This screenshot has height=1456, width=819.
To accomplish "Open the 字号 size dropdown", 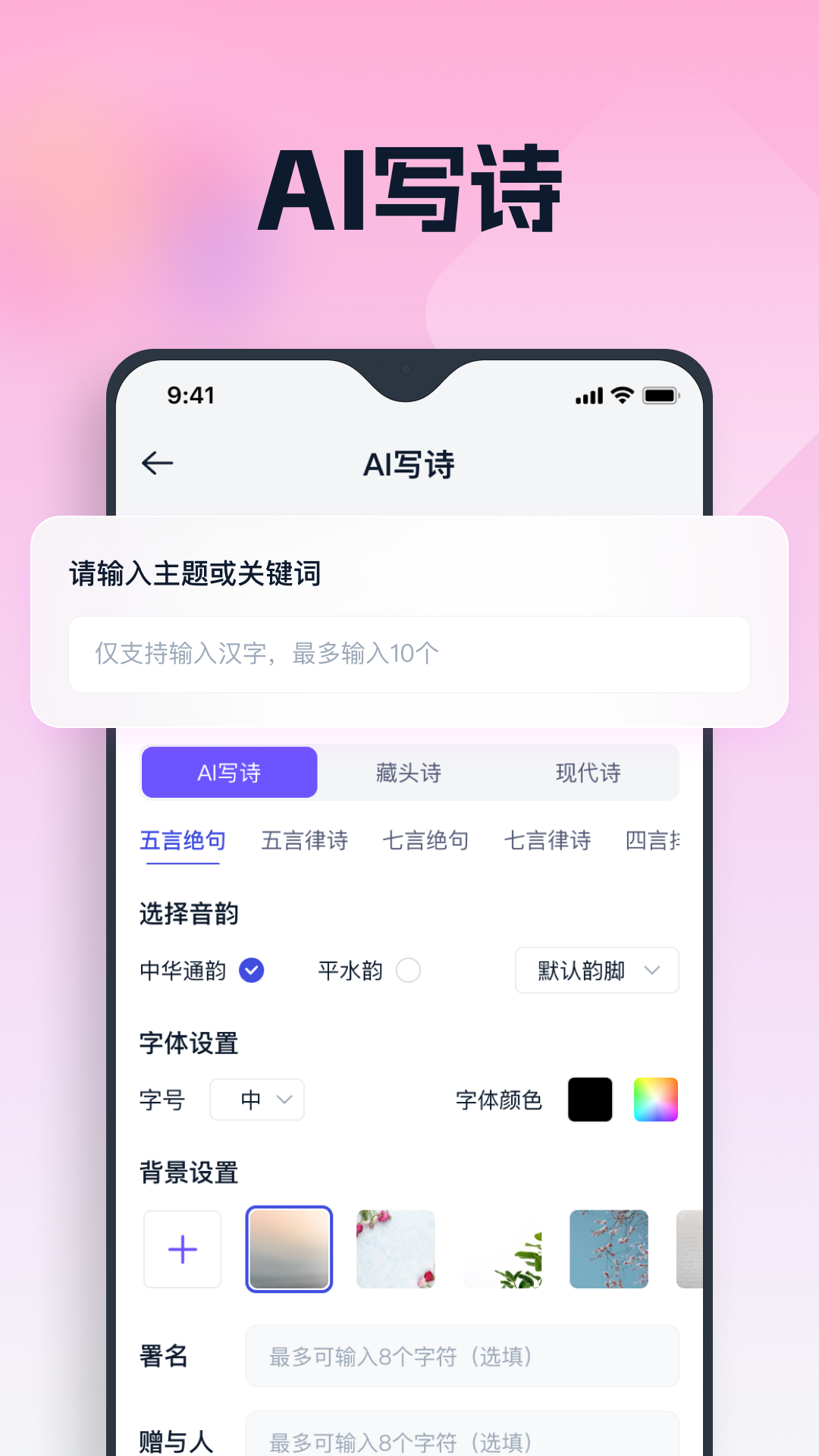I will (x=256, y=1100).
